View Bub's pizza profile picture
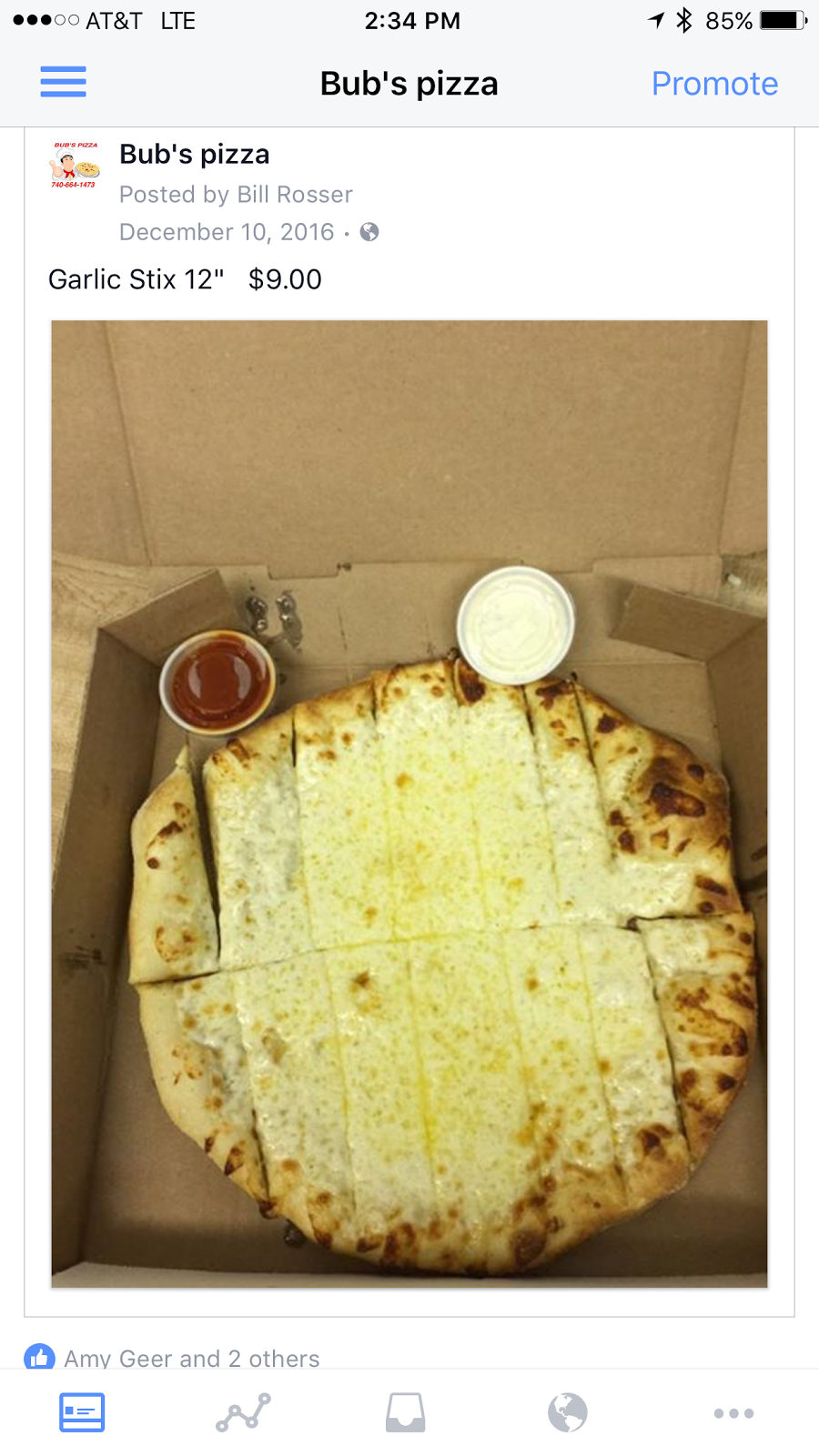 [75, 165]
